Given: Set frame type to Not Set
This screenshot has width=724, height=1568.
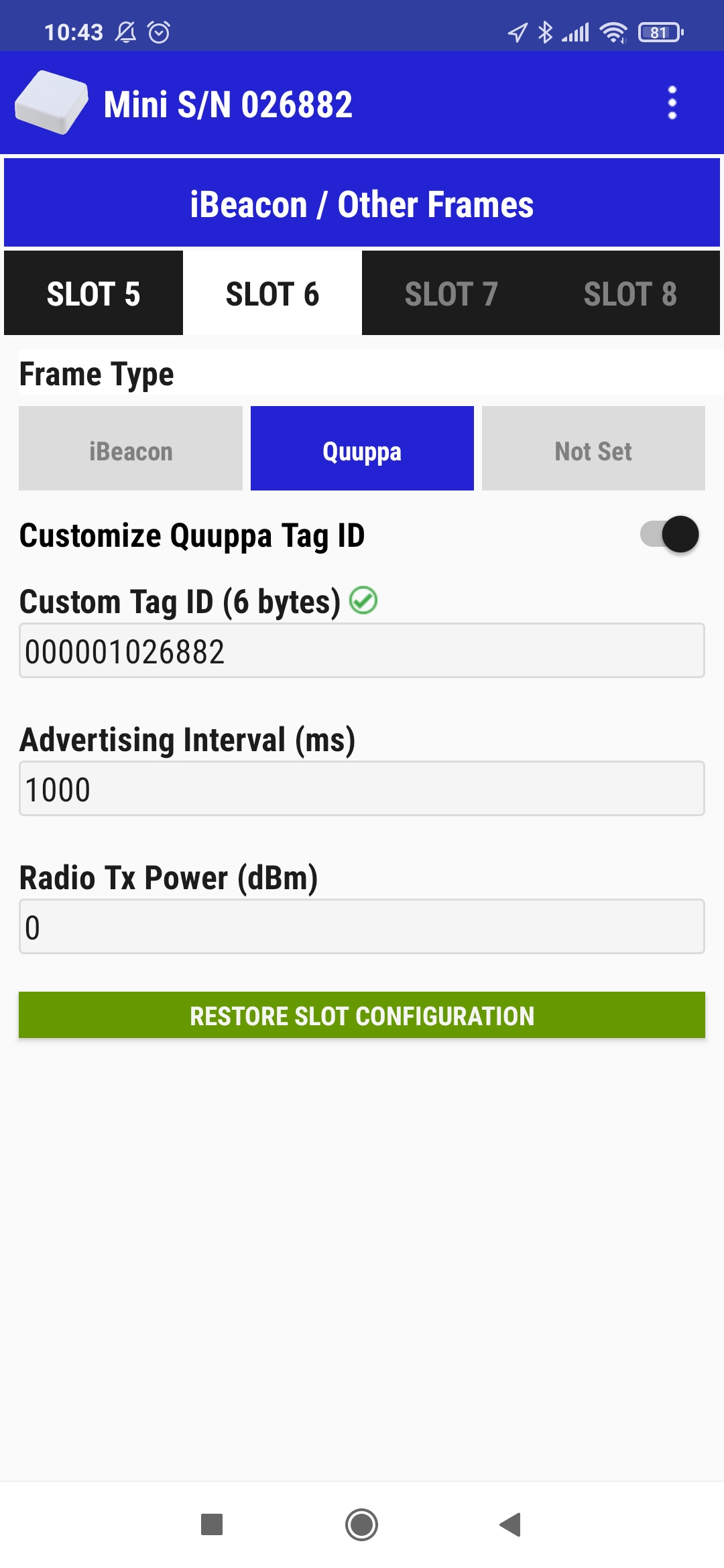Looking at the screenshot, I should [x=593, y=448].
